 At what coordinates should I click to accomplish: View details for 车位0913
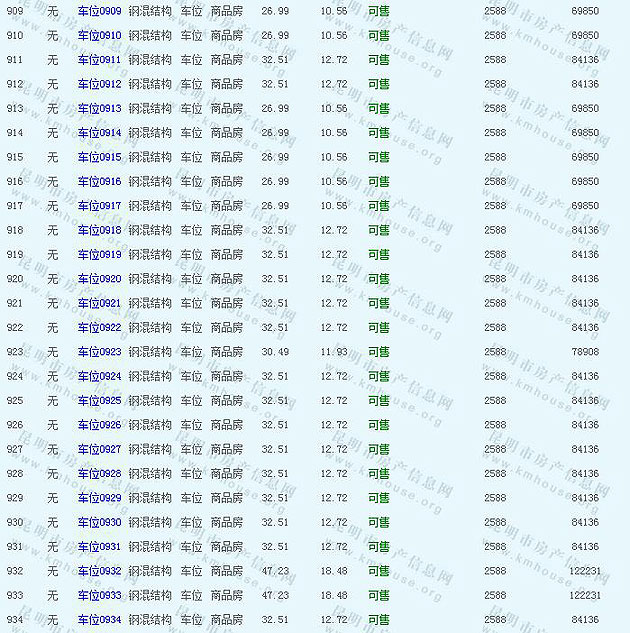point(99,108)
